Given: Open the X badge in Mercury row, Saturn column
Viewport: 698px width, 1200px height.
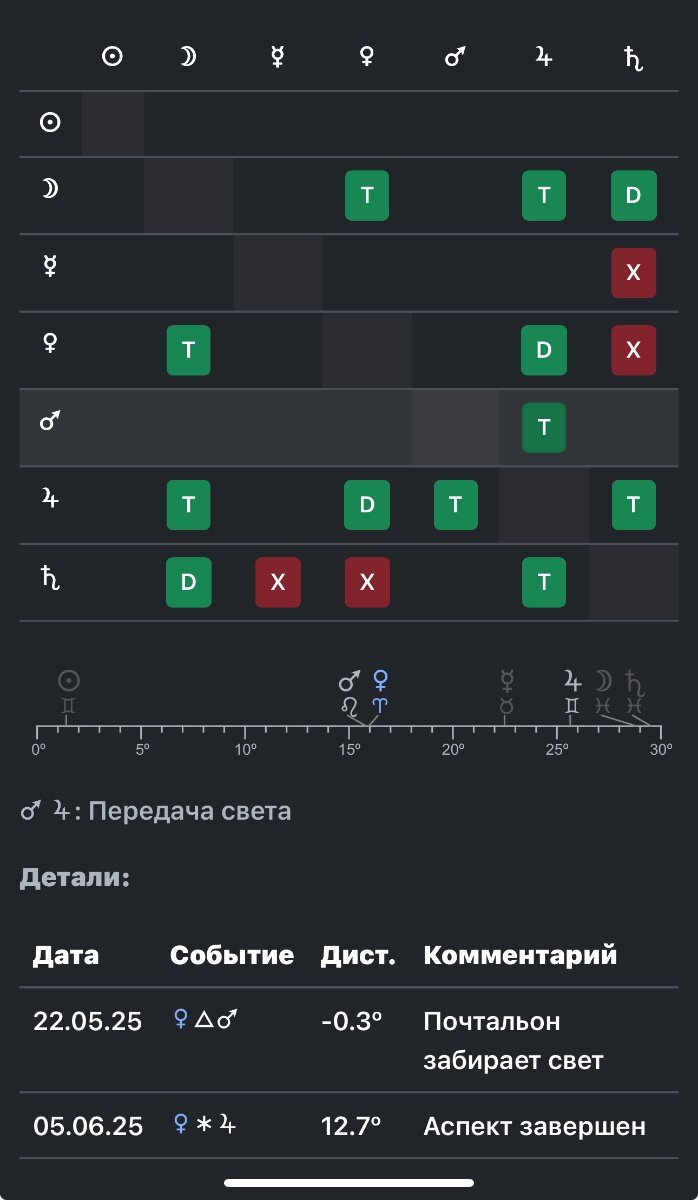Looking at the screenshot, I should pyautogui.click(x=633, y=272).
